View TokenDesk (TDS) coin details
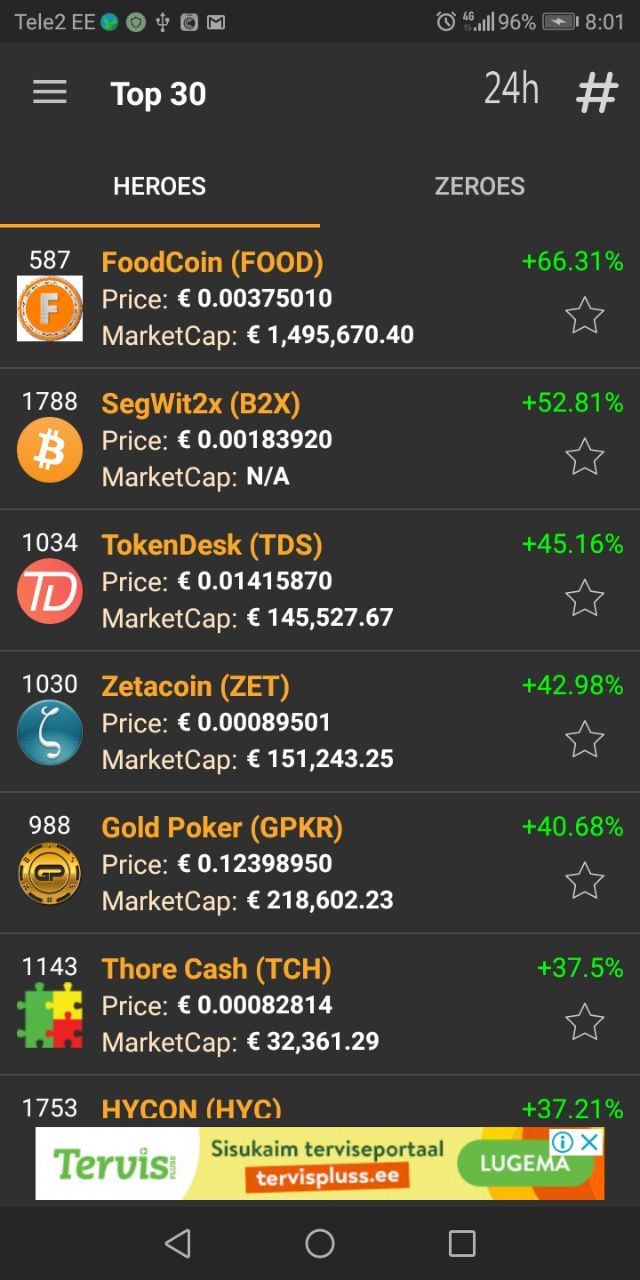The width and height of the screenshot is (640, 1280). (x=320, y=580)
